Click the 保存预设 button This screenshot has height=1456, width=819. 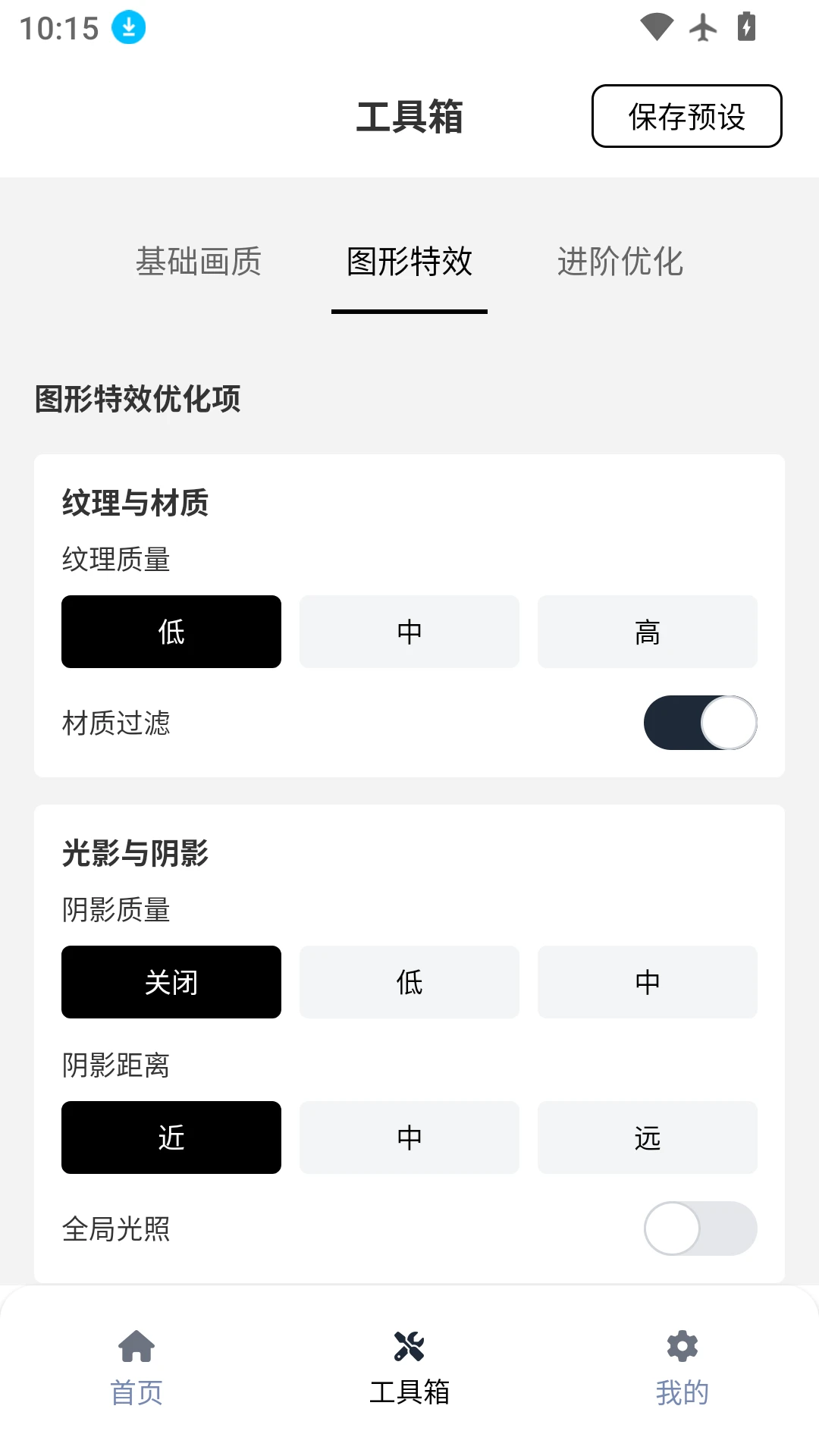pyautogui.click(x=686, y=117)
